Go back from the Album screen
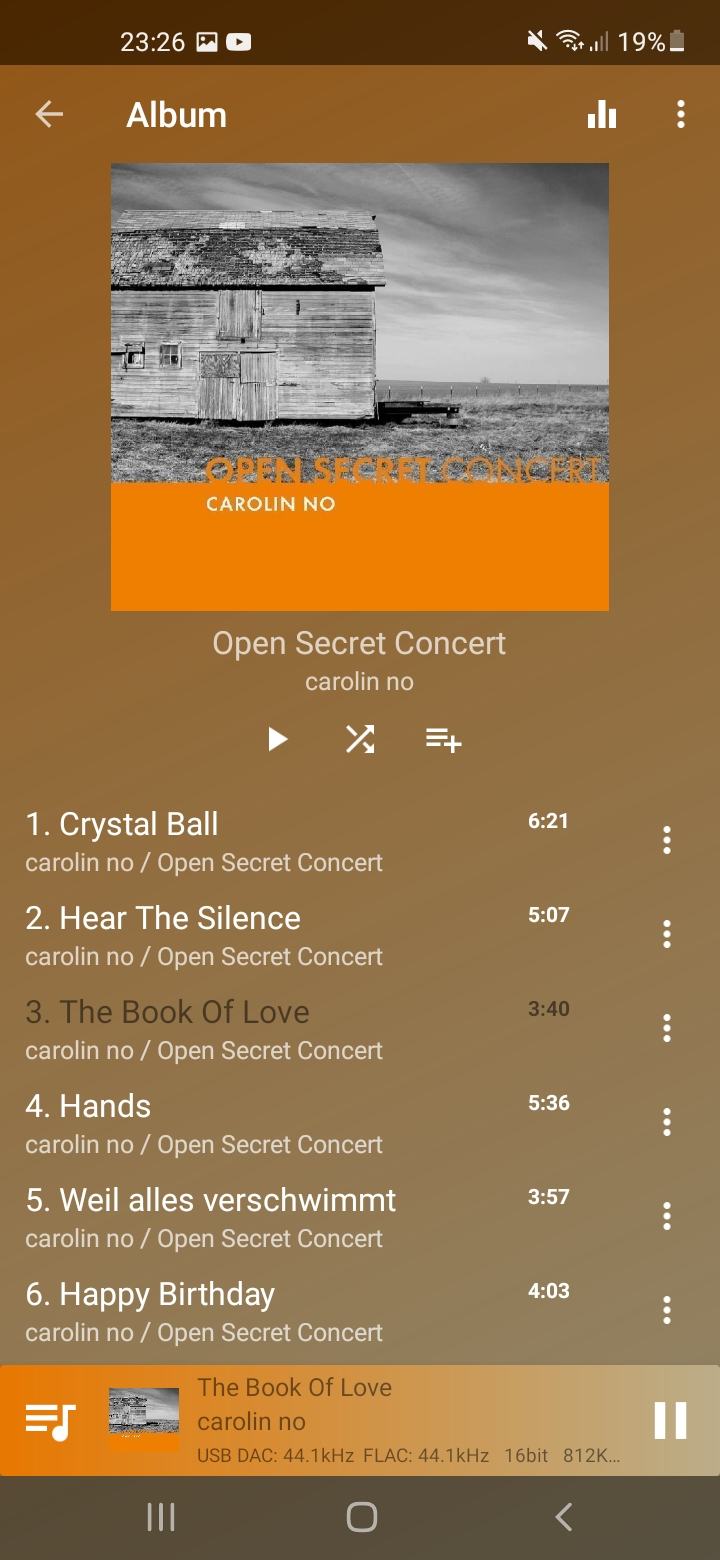This screenshot has width=720, height=1560. pos(49,115)
